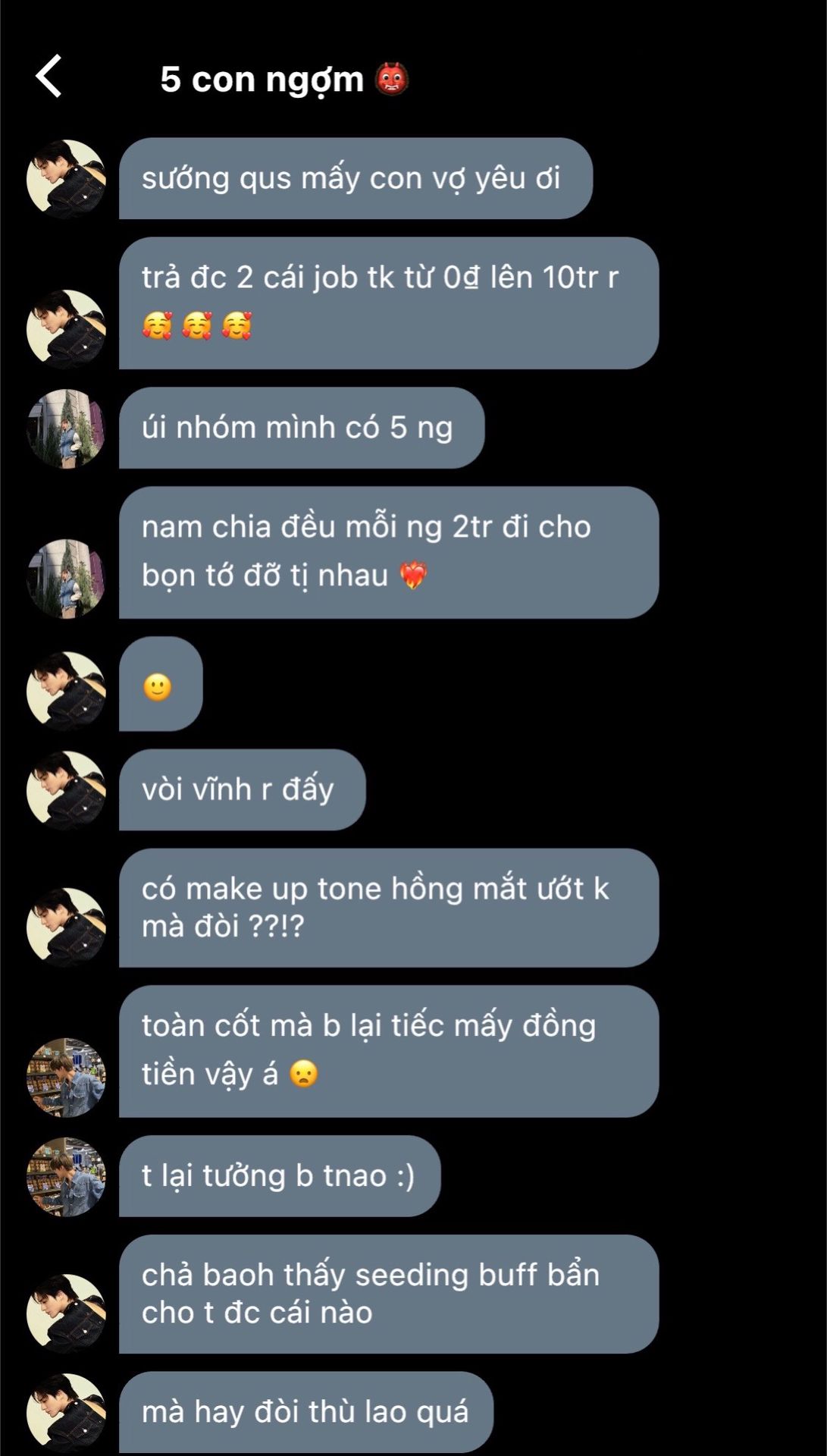This screenshot has height=1456, width=827.
Task: Open the sender's avatar beside 'sướng qus mấy con vợ yêu ơi'
Action: pos(66,179)
